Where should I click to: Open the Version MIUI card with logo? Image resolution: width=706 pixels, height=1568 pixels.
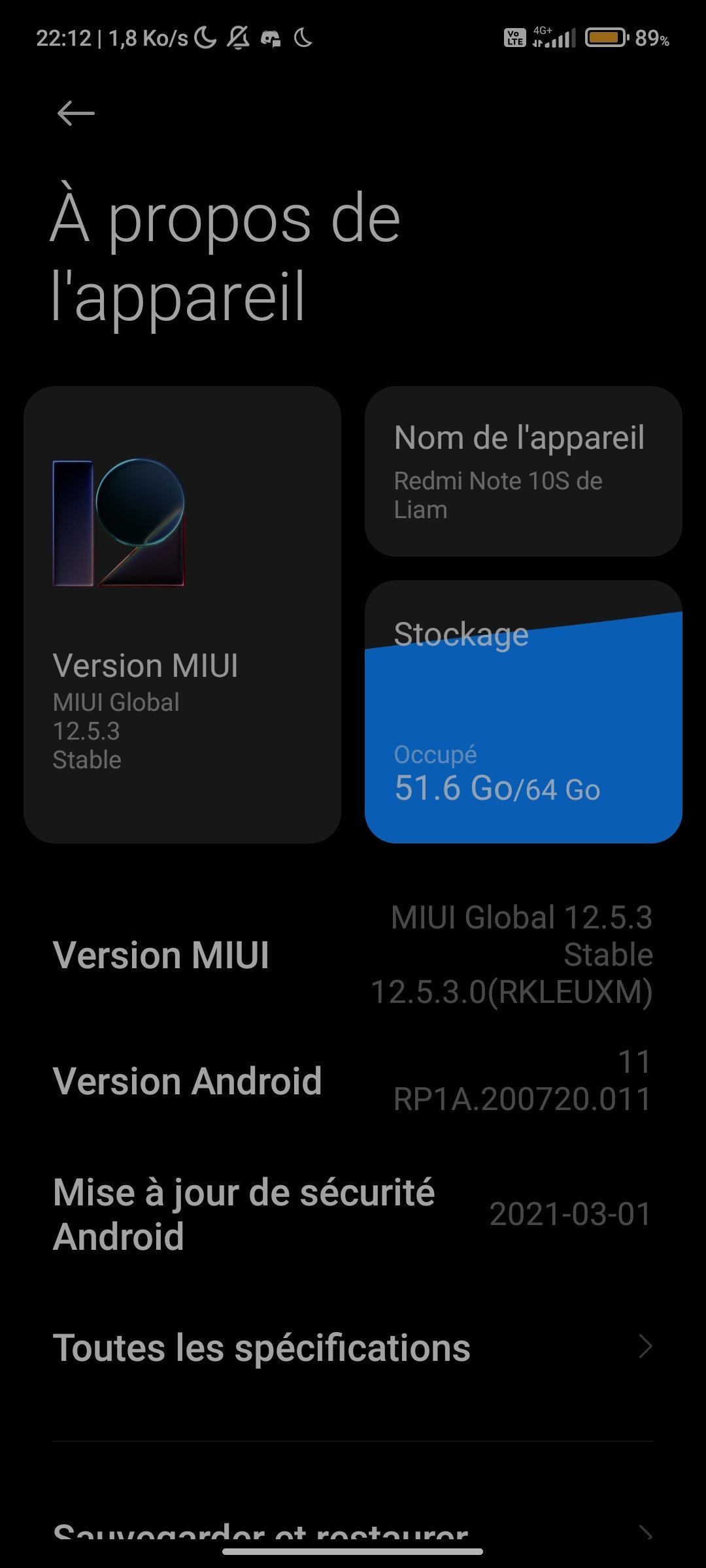click(182, 614)
